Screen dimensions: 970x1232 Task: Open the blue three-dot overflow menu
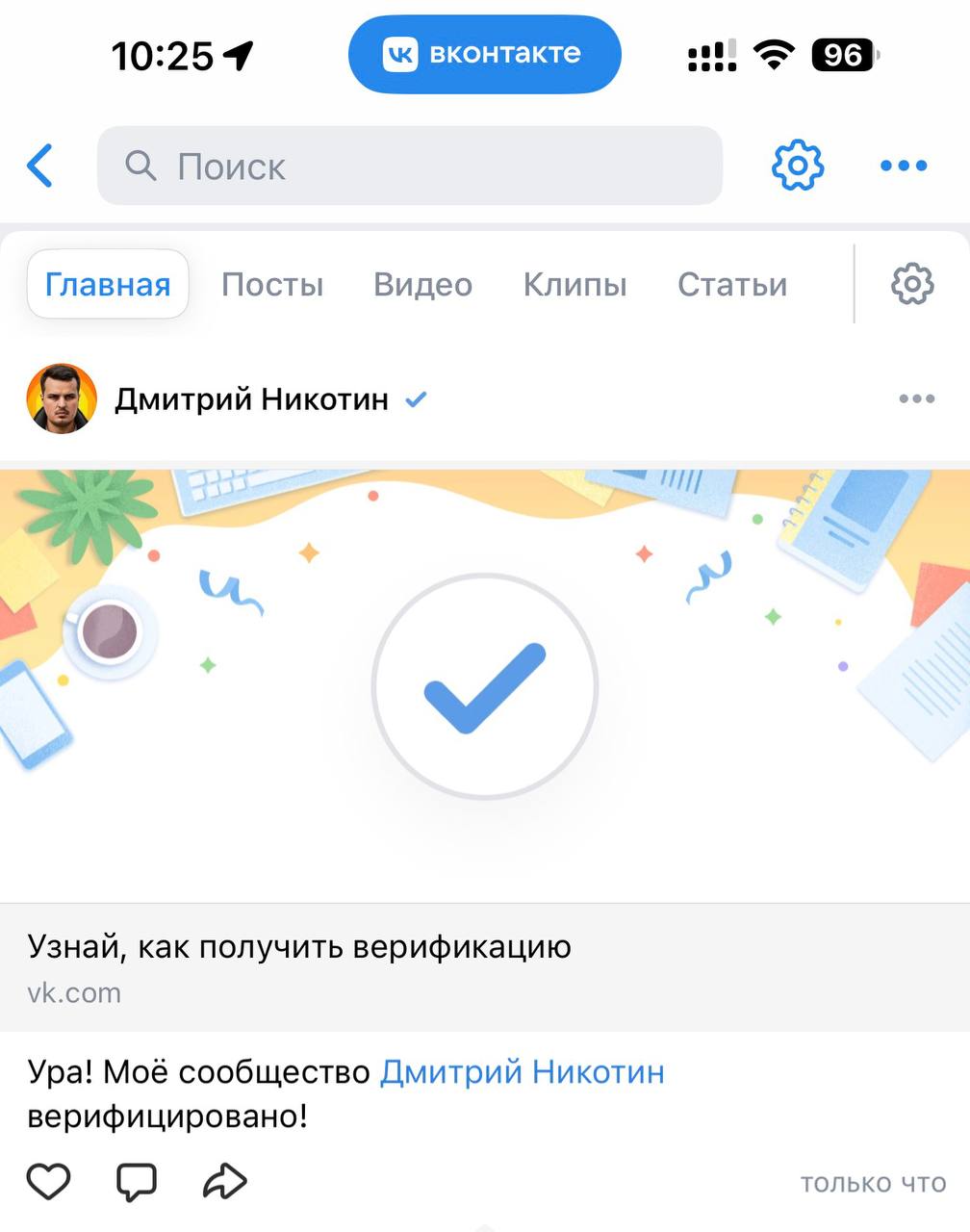[903, 166]
